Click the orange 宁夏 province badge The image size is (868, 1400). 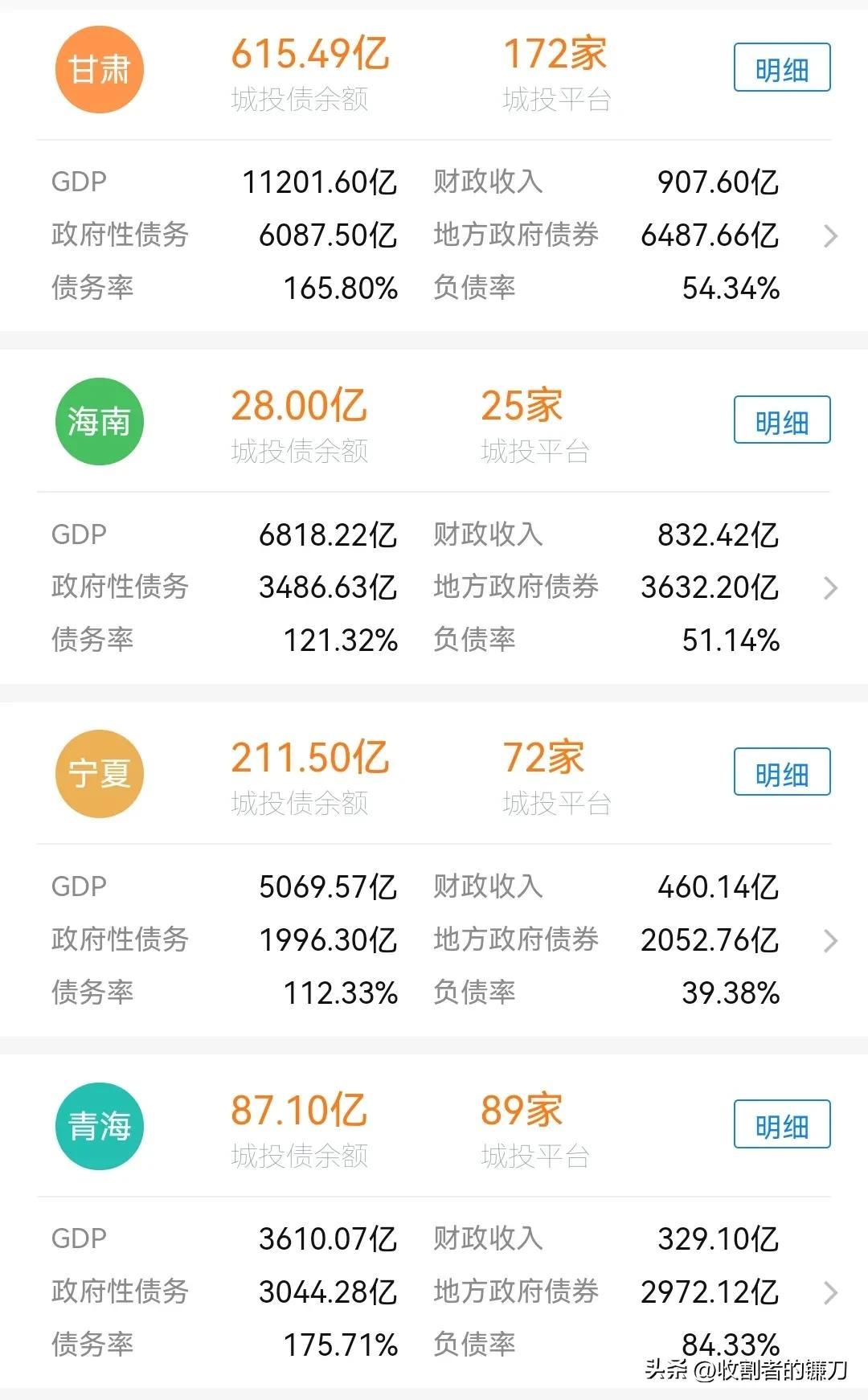pos(99,773)
